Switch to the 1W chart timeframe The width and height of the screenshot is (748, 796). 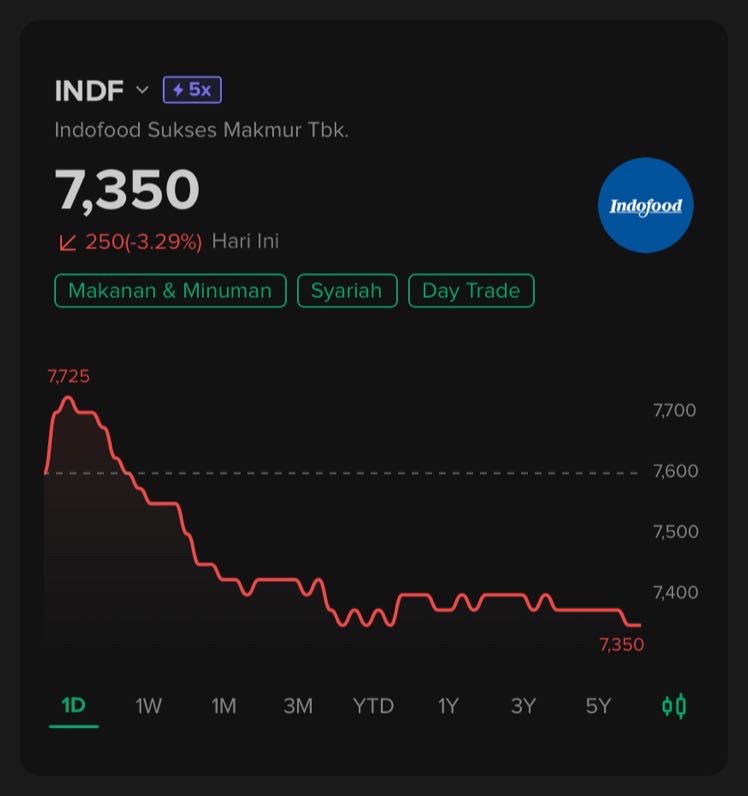pyautogui.click(x=147, y=706)
